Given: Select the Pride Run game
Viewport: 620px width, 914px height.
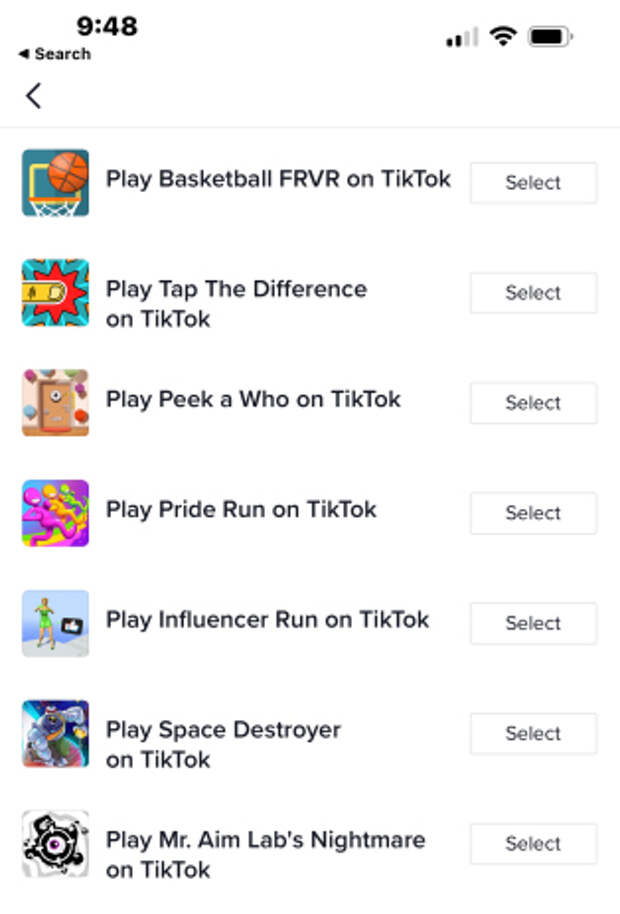Looking at the screenshot, I should click(x=533, y=513).
